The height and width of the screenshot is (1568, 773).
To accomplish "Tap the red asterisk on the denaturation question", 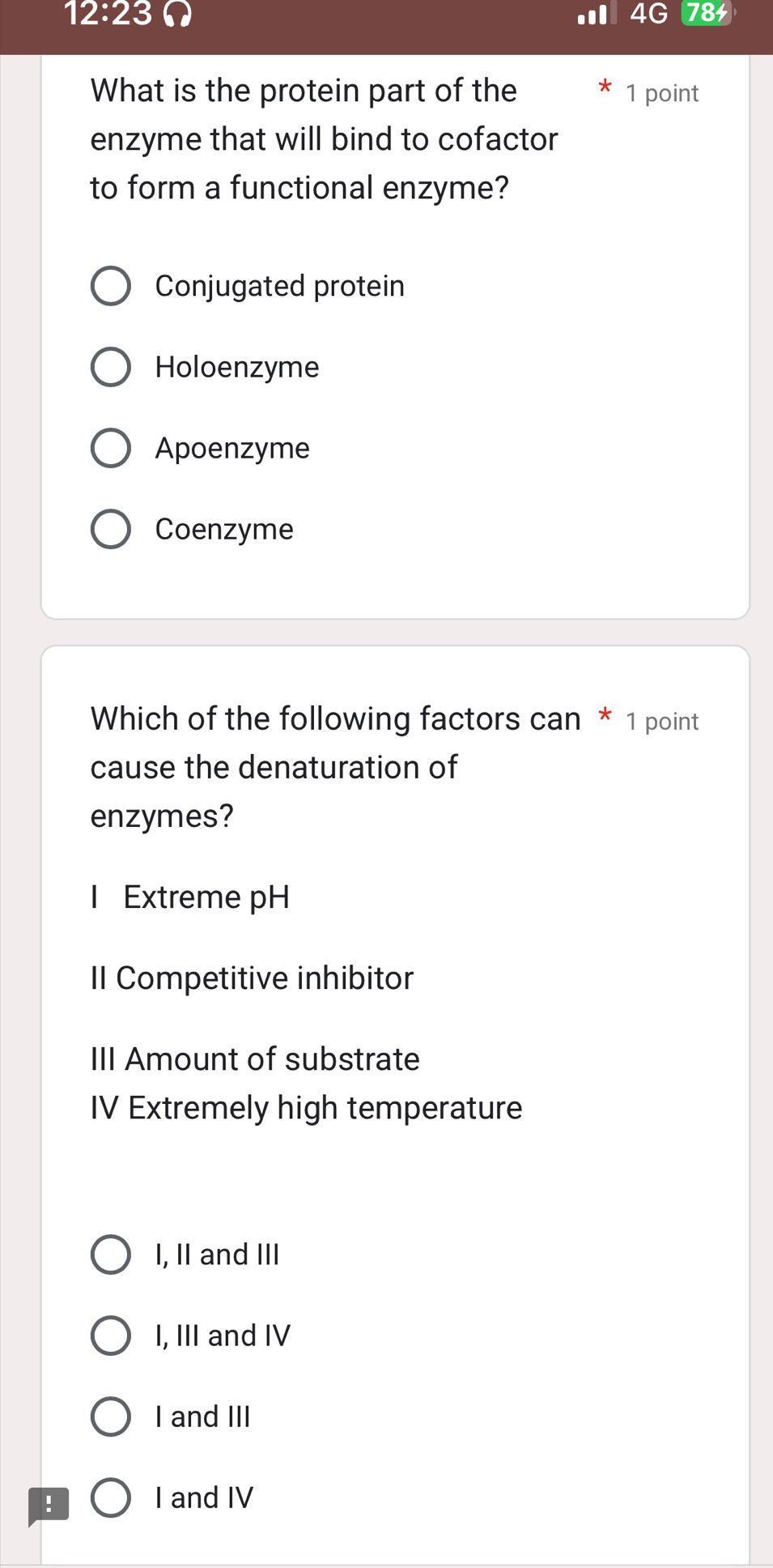I will tap(605, 718).
